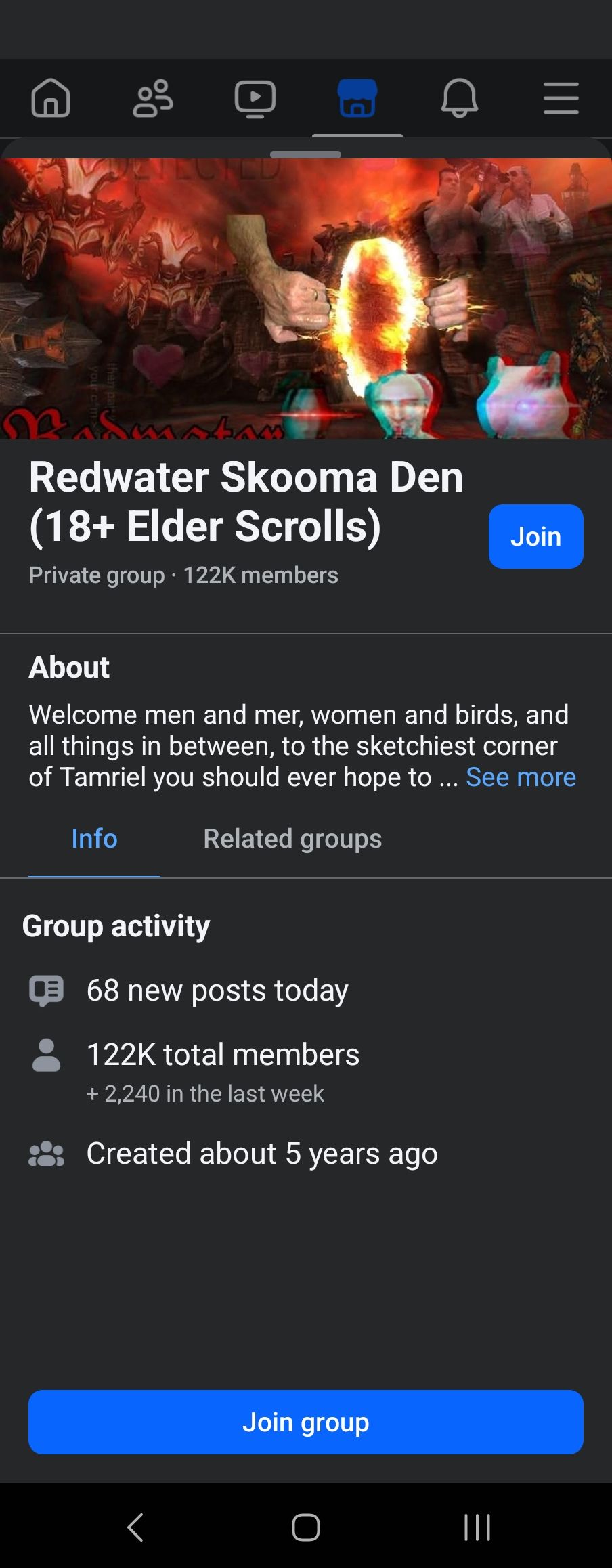
Task: Go to the Facebook home feed
Action: pos(51,98)
